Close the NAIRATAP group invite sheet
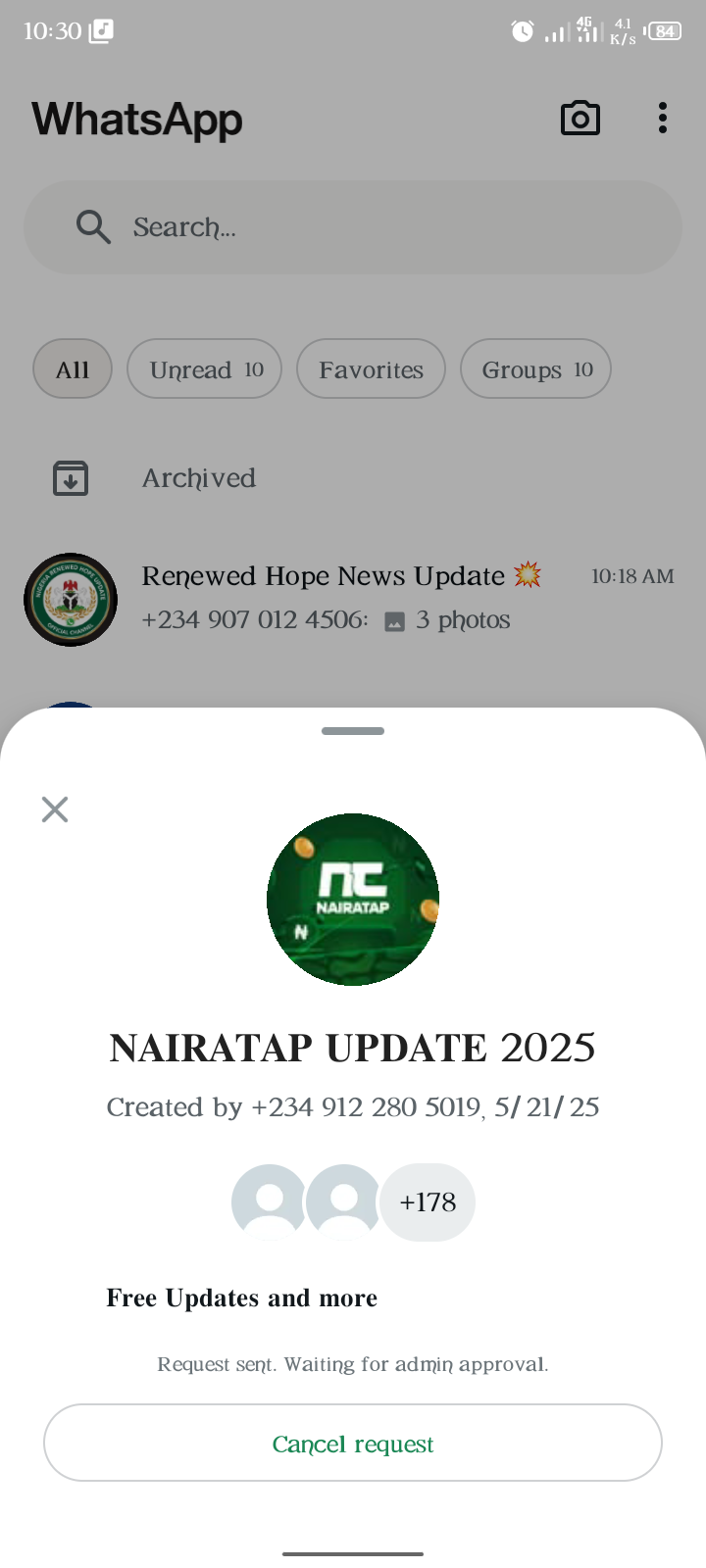Viewport: 706px width, 1568px height. [55, 809]
